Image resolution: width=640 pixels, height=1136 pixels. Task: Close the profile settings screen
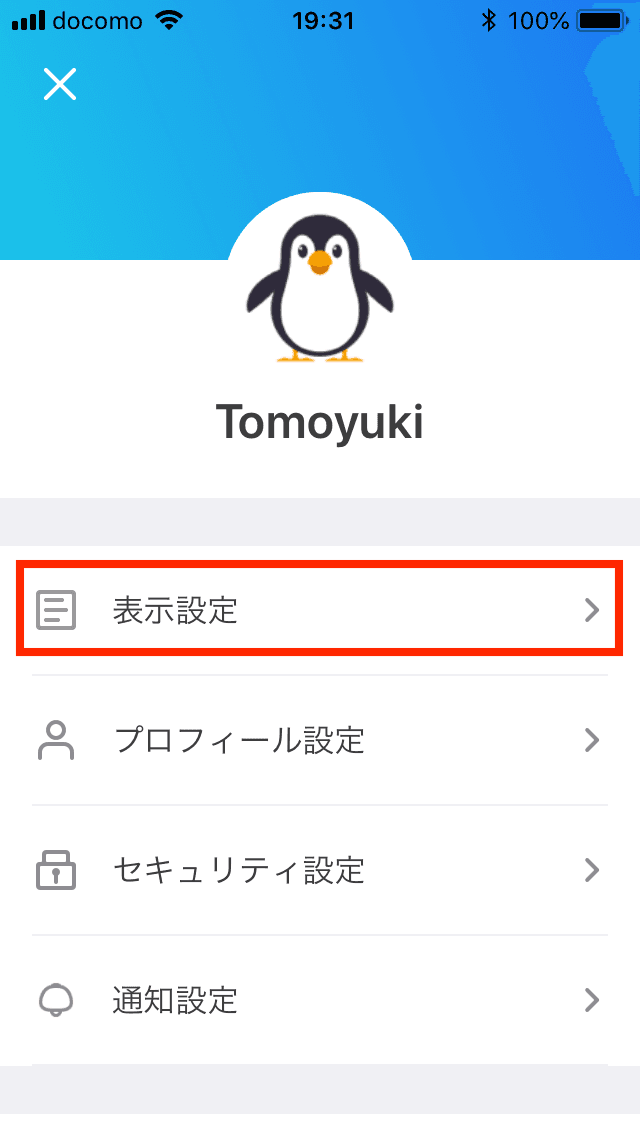[60, 85]
